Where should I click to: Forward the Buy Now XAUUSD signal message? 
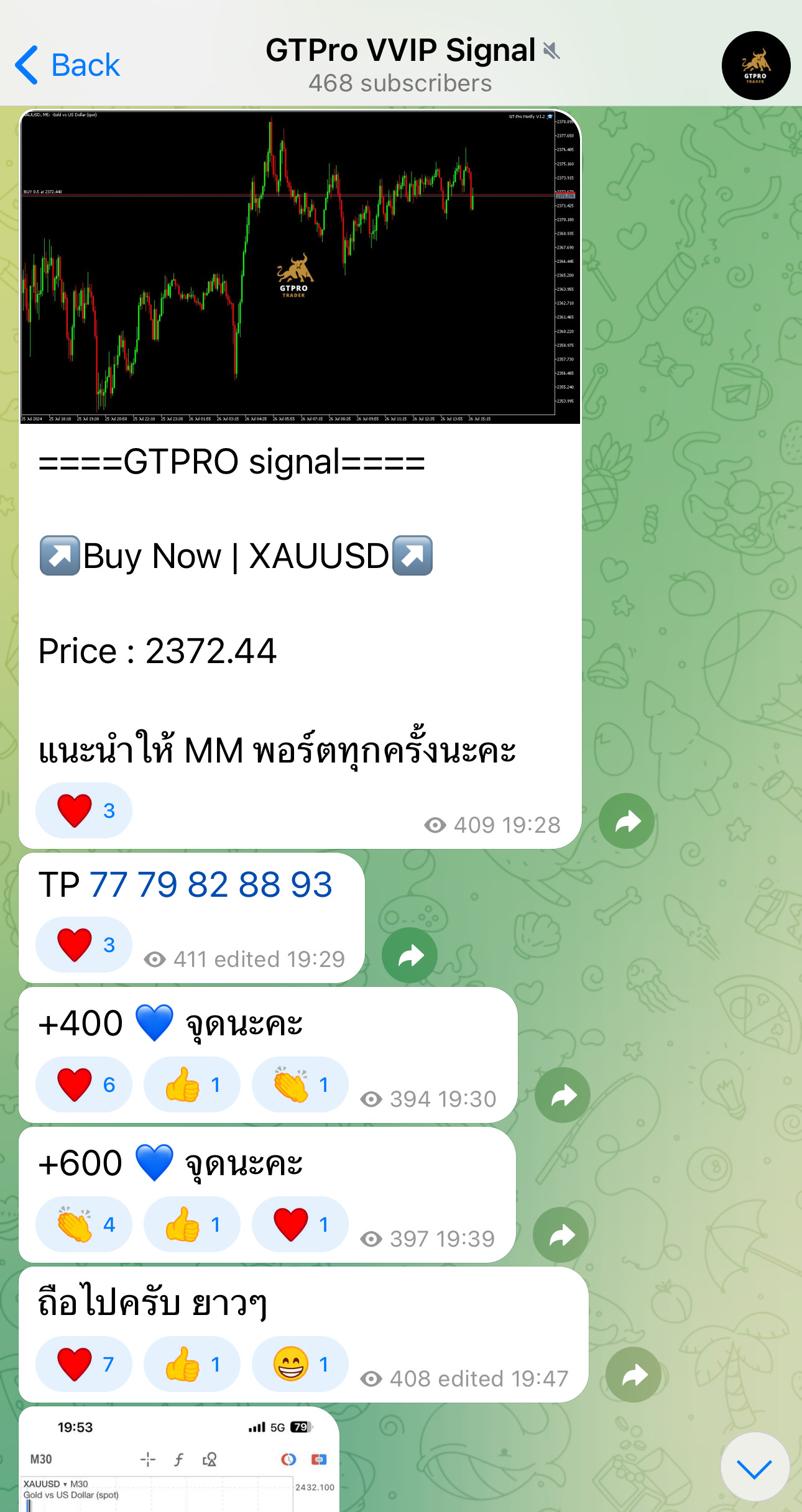[627, 821]
